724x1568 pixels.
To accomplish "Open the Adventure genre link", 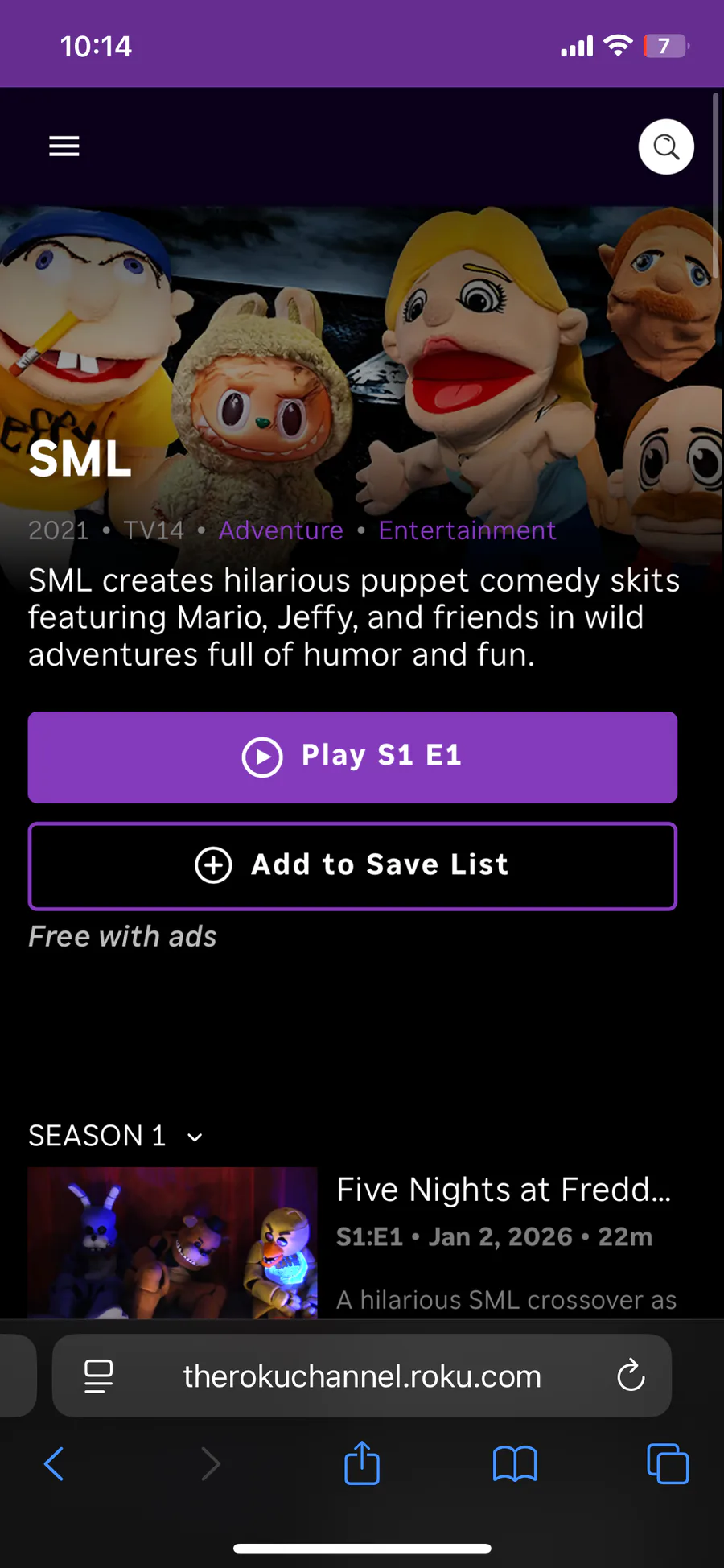I will tap(281, 530).
